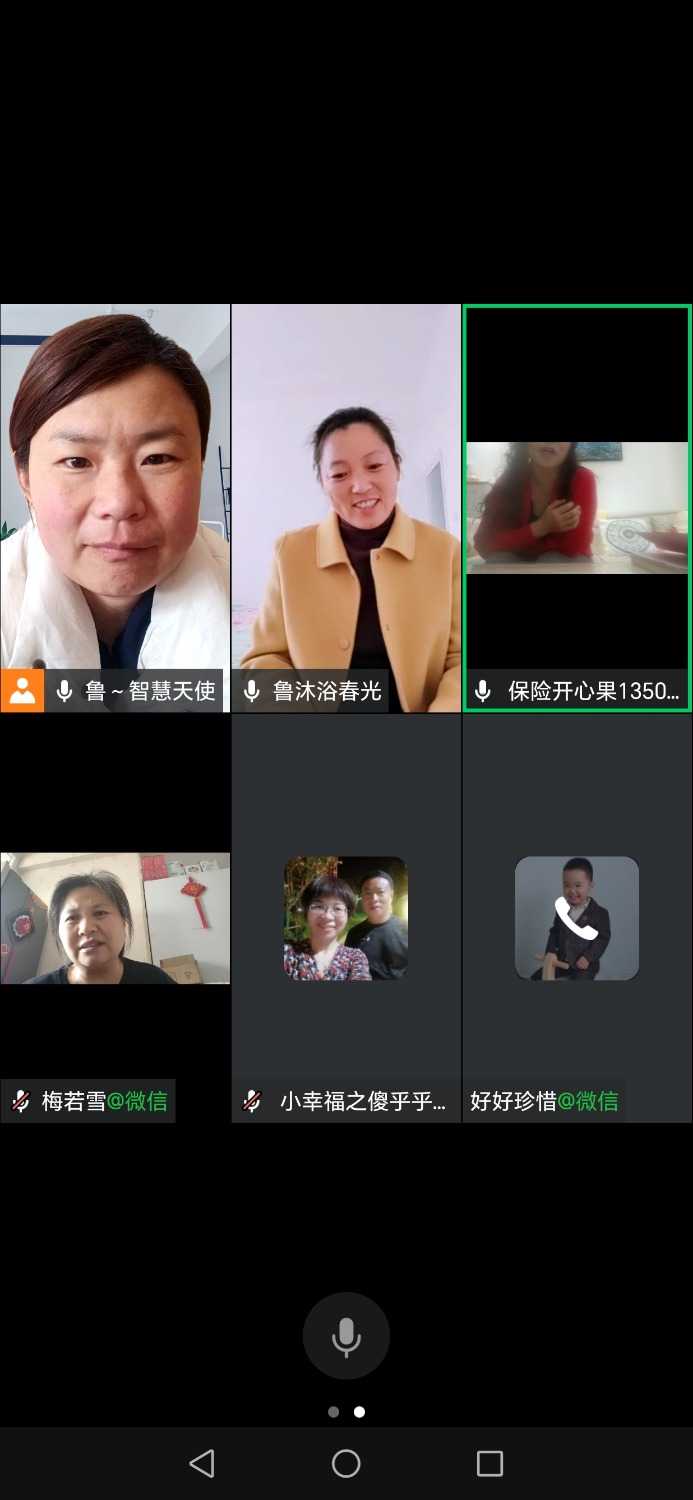The width and height of the screenshot is (693, 1500).
Task: Select 小幸福之傻乎乎 participant tile
Action: point(346,918)
